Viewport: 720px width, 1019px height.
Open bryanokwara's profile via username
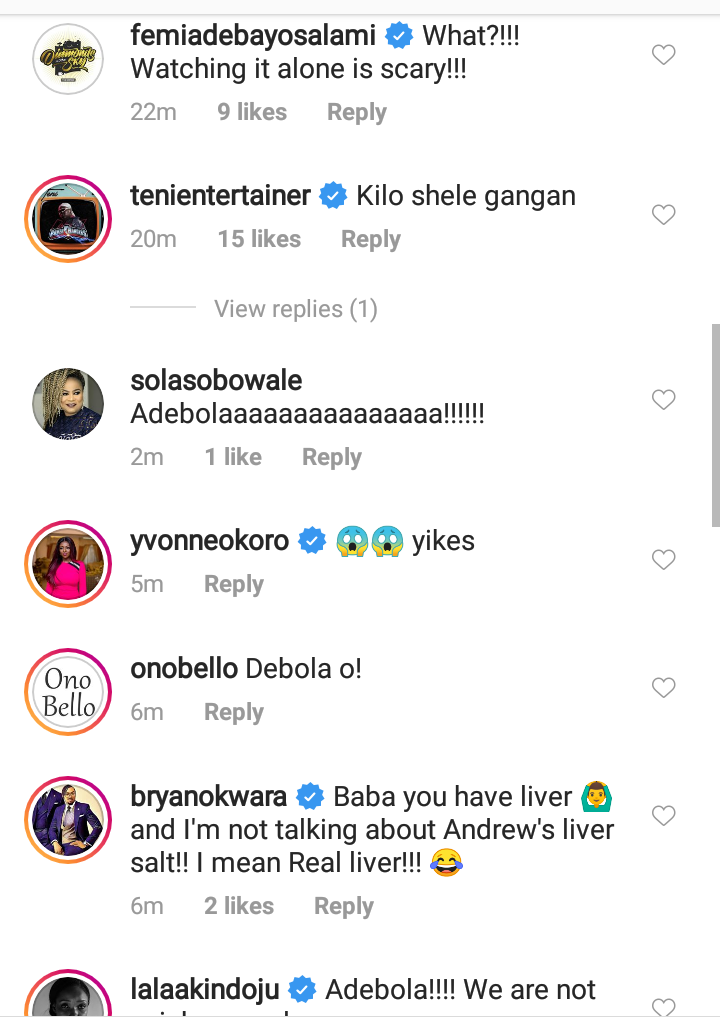pyautogui.click(x=208, y=797)
